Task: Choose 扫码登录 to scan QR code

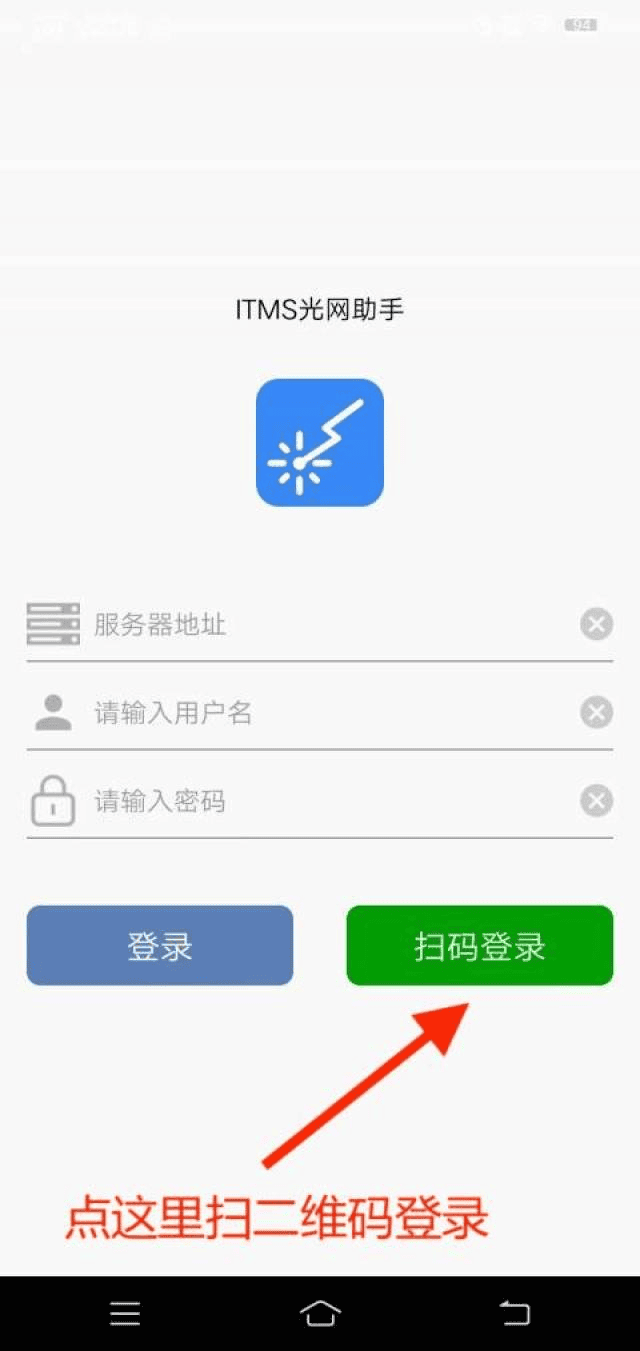Action: pyautogui.click(x=480, y=946)
